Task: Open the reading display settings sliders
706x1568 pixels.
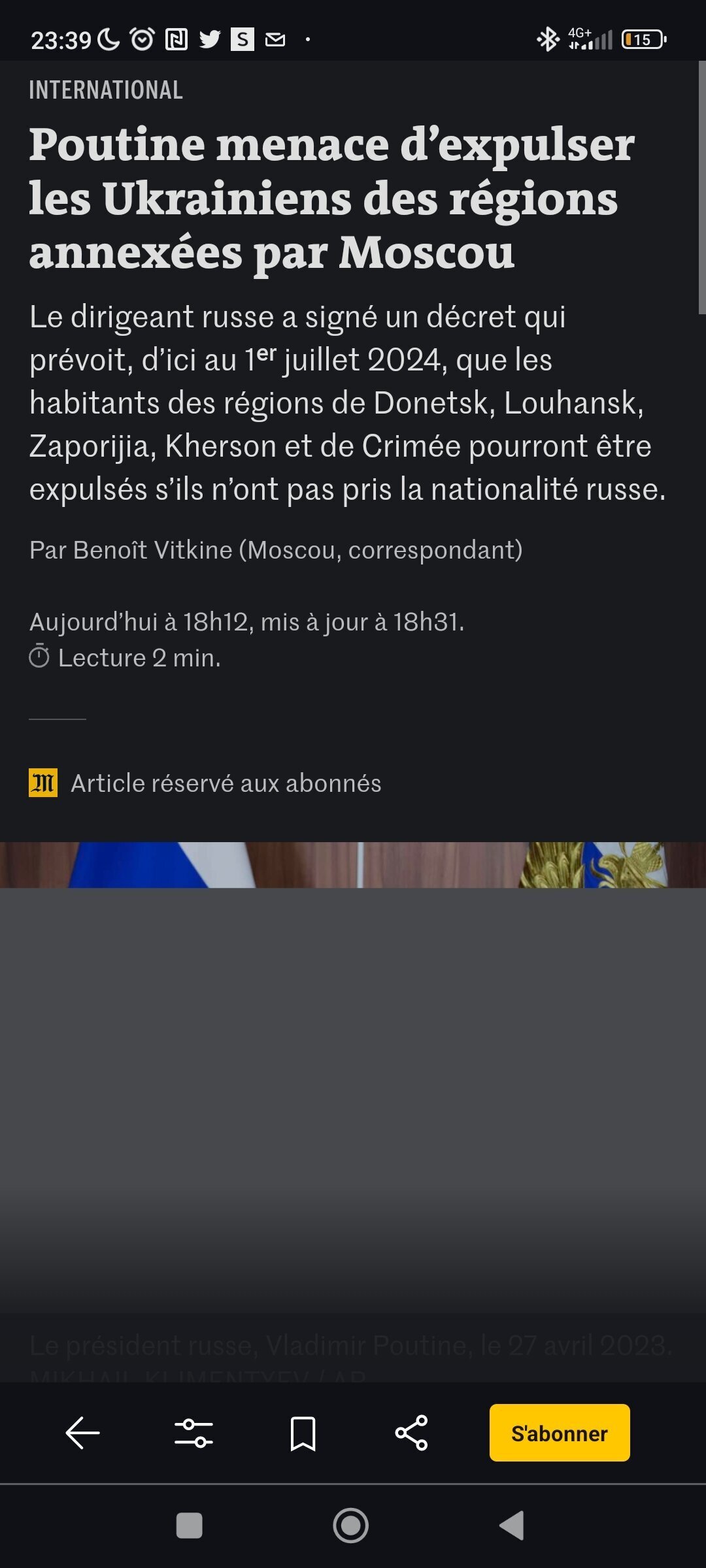Action: 193,1433
